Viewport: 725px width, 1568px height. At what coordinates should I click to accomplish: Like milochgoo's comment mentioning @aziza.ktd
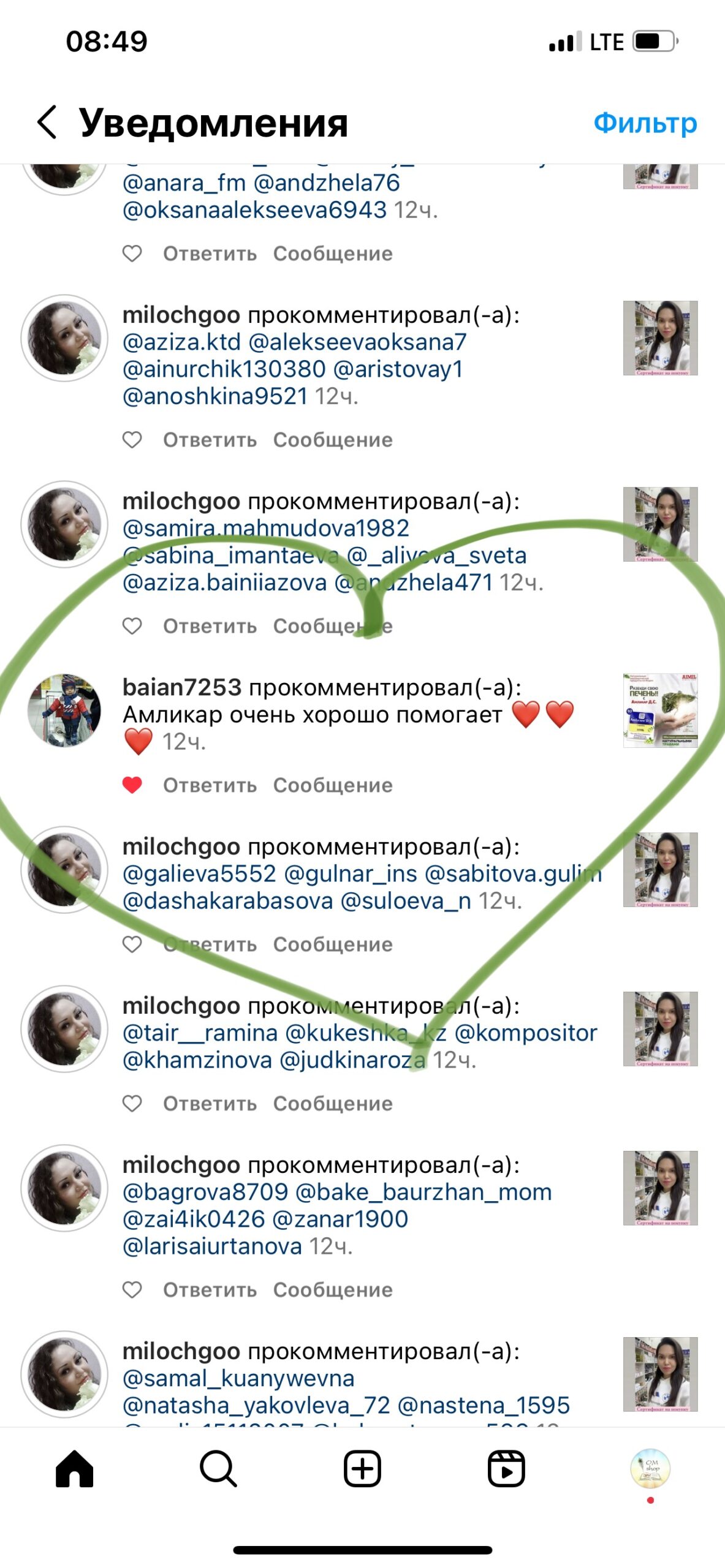[132, 440]
